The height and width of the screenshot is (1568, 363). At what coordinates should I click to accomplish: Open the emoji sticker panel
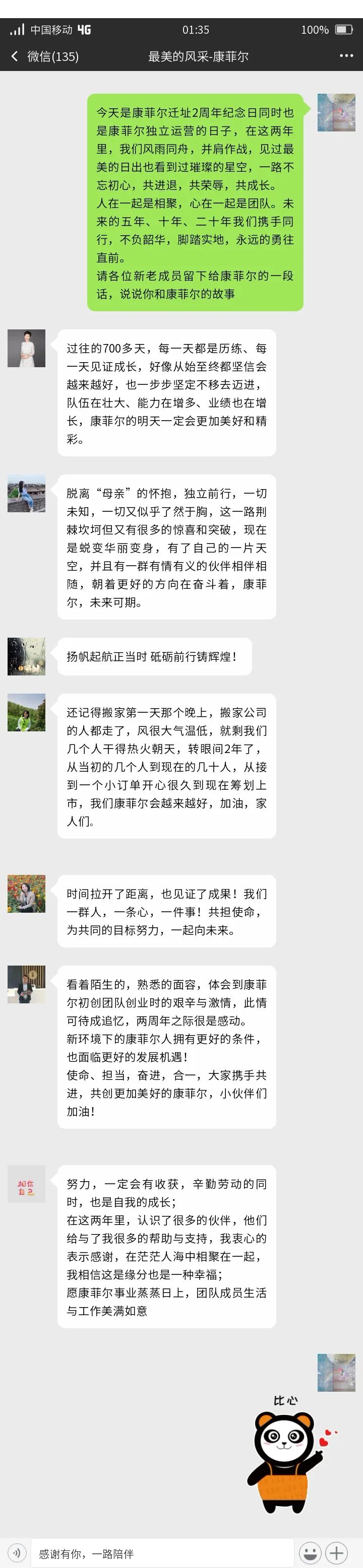[310, 1553]
